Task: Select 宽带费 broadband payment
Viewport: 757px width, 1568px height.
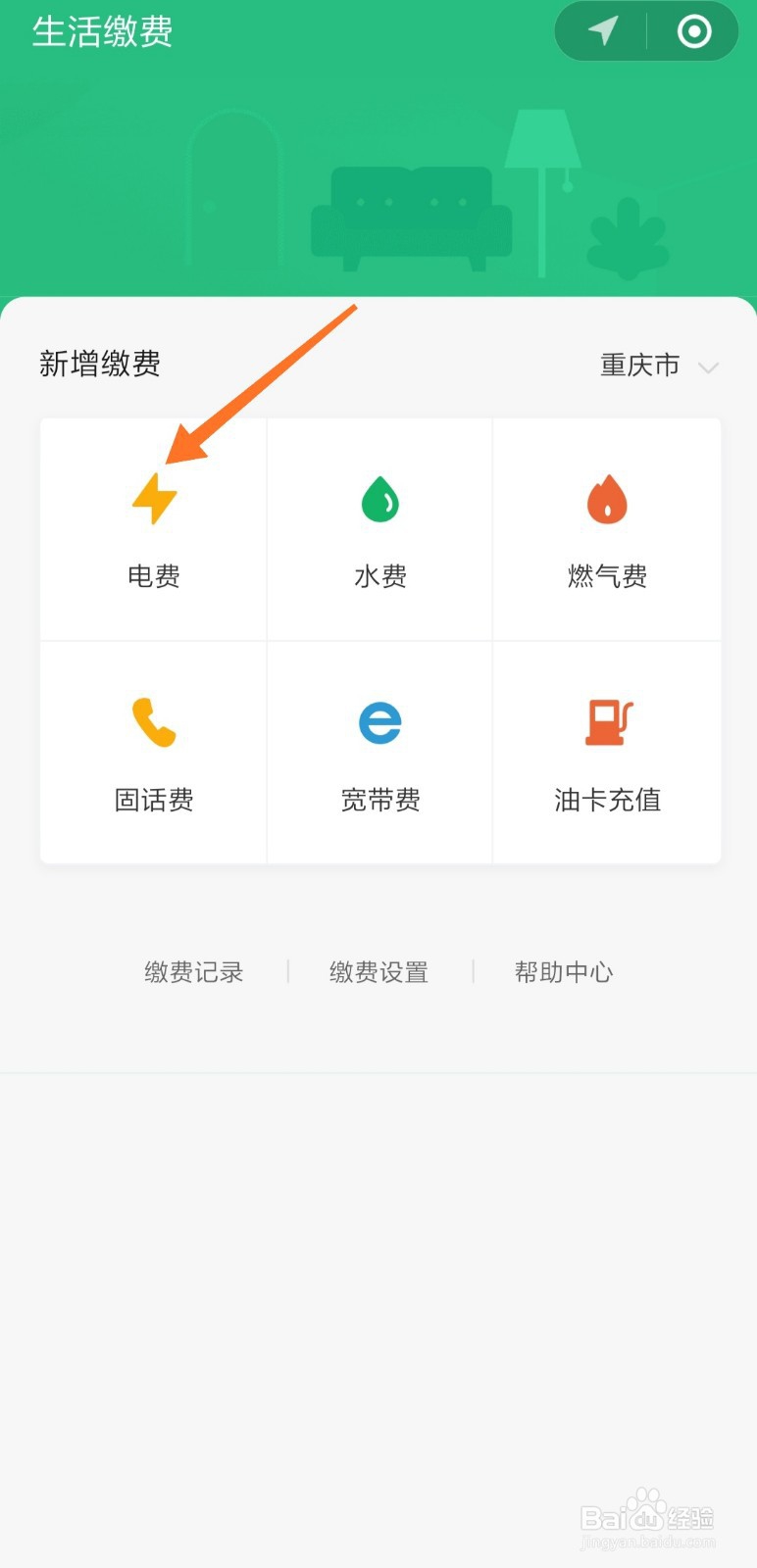Action: (x=380, y=754)
